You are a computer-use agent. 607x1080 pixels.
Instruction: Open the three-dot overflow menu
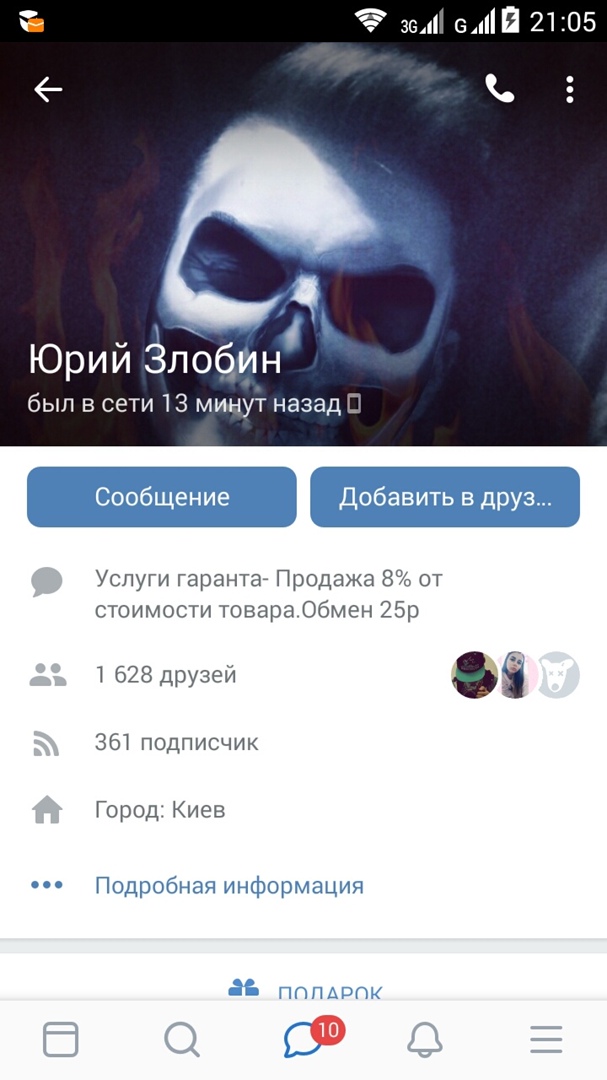(x=569, y=90)
